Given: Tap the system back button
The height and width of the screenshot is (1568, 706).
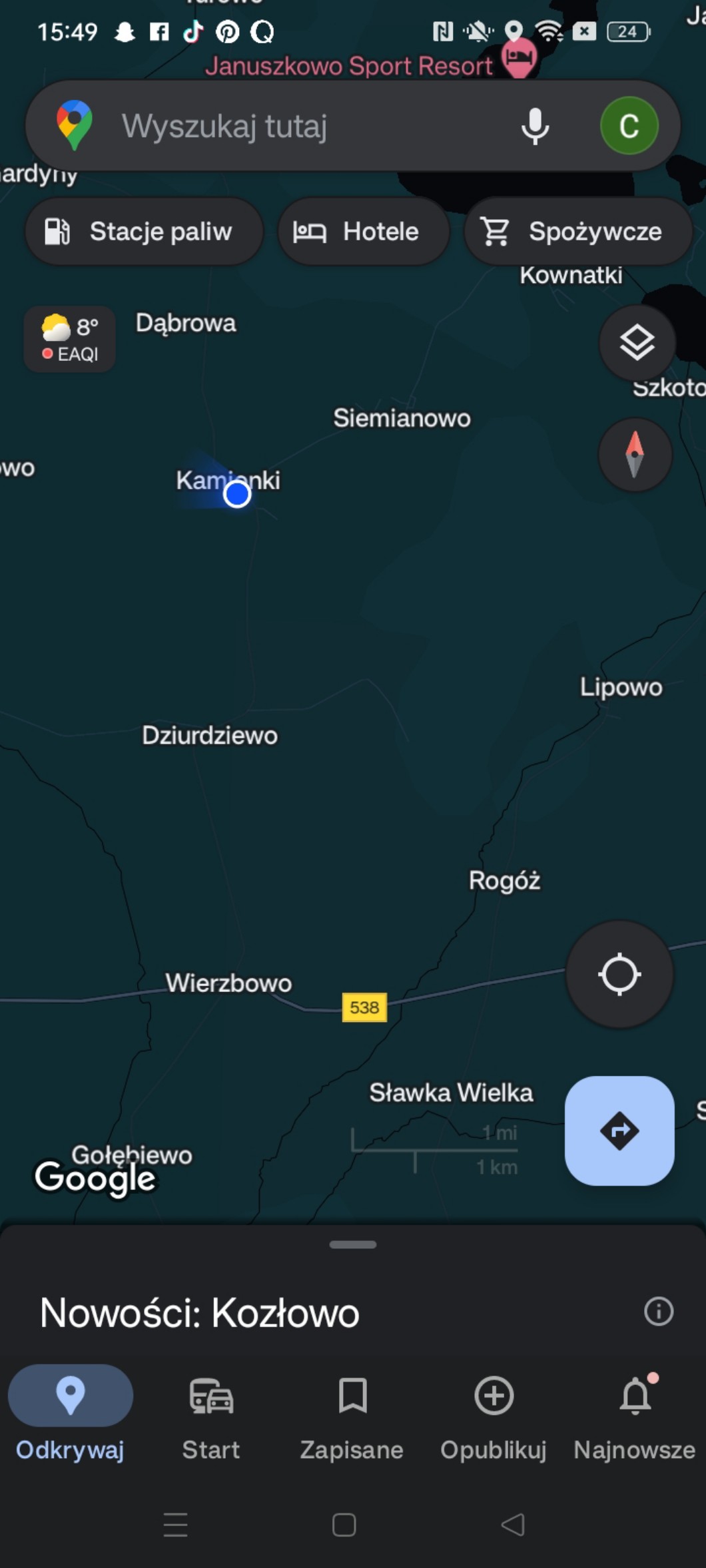Looking at the screenshot, I should [513, 1524].
